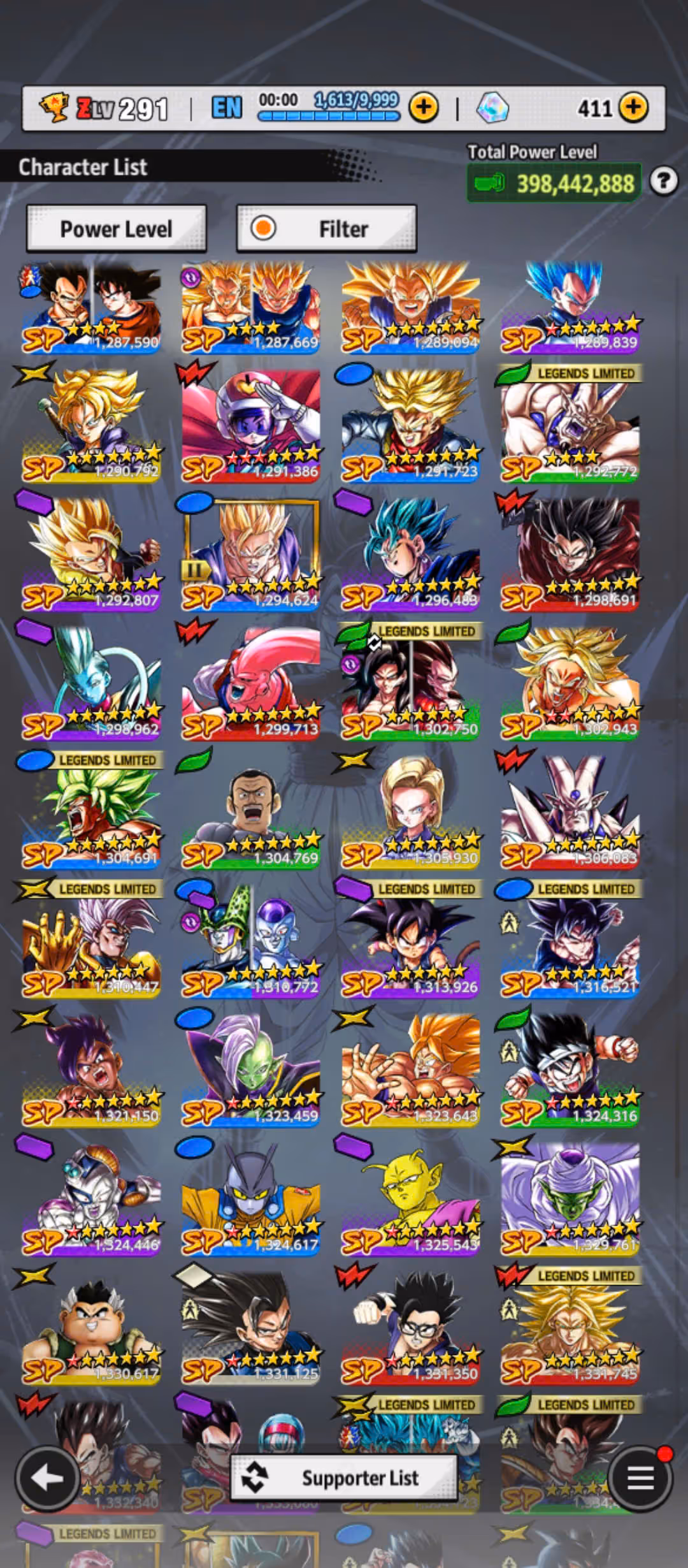This screenshot has width=688, height=1568.
Task: Open the hamburger menu button
Action: coord(640,1479)
